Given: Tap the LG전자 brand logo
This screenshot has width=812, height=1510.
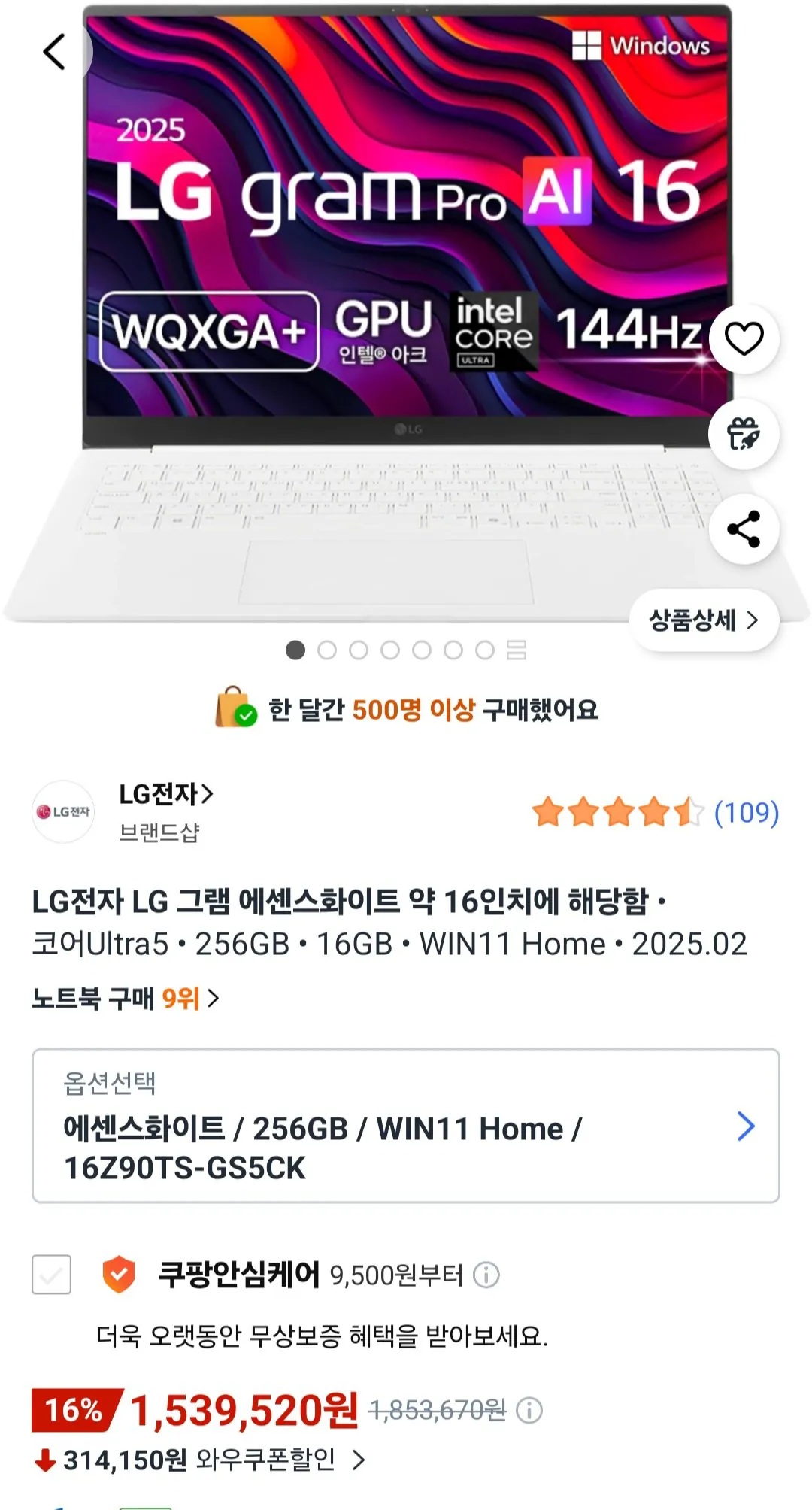Looking at the screenshot, I should pyautogui.click(x=64, y=812).
